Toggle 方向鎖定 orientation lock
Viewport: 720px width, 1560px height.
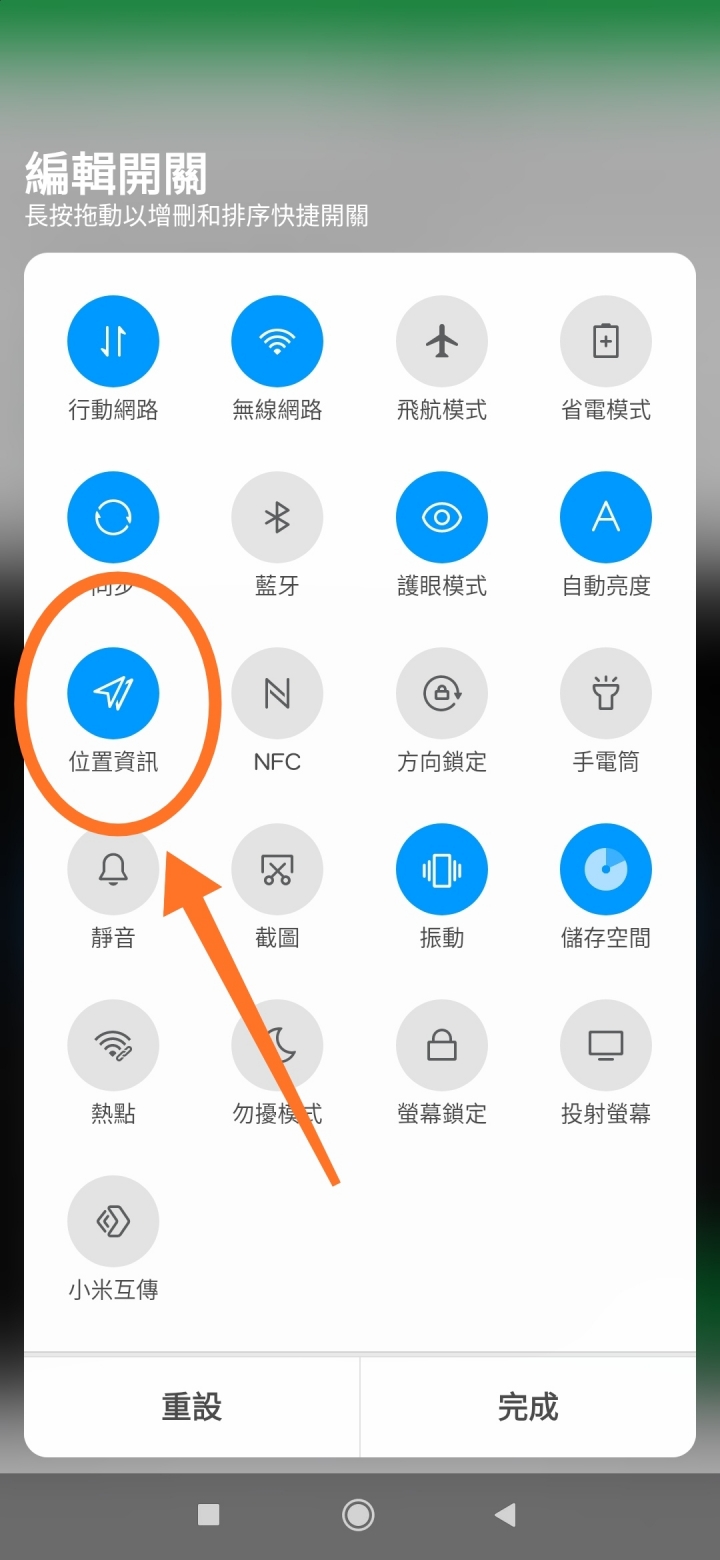click(441, 694)
